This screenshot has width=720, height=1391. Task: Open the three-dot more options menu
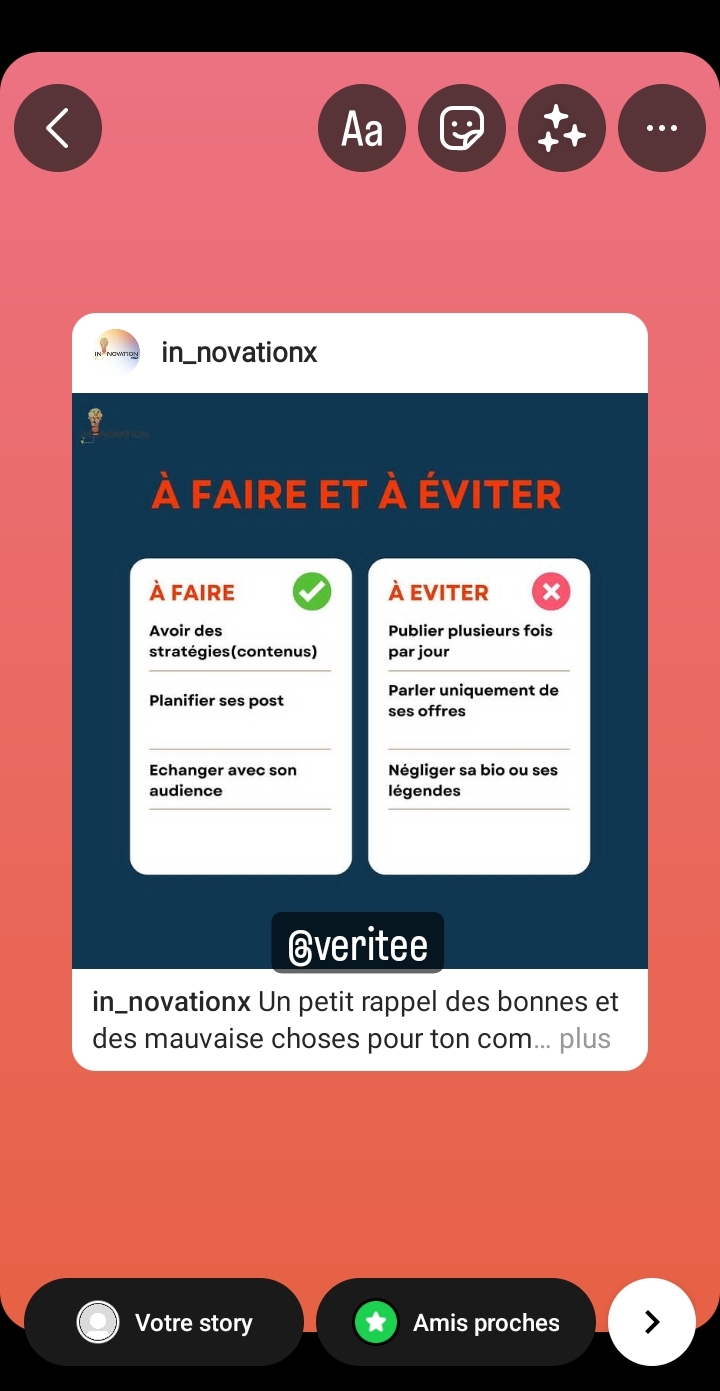[x=662, y=128]
